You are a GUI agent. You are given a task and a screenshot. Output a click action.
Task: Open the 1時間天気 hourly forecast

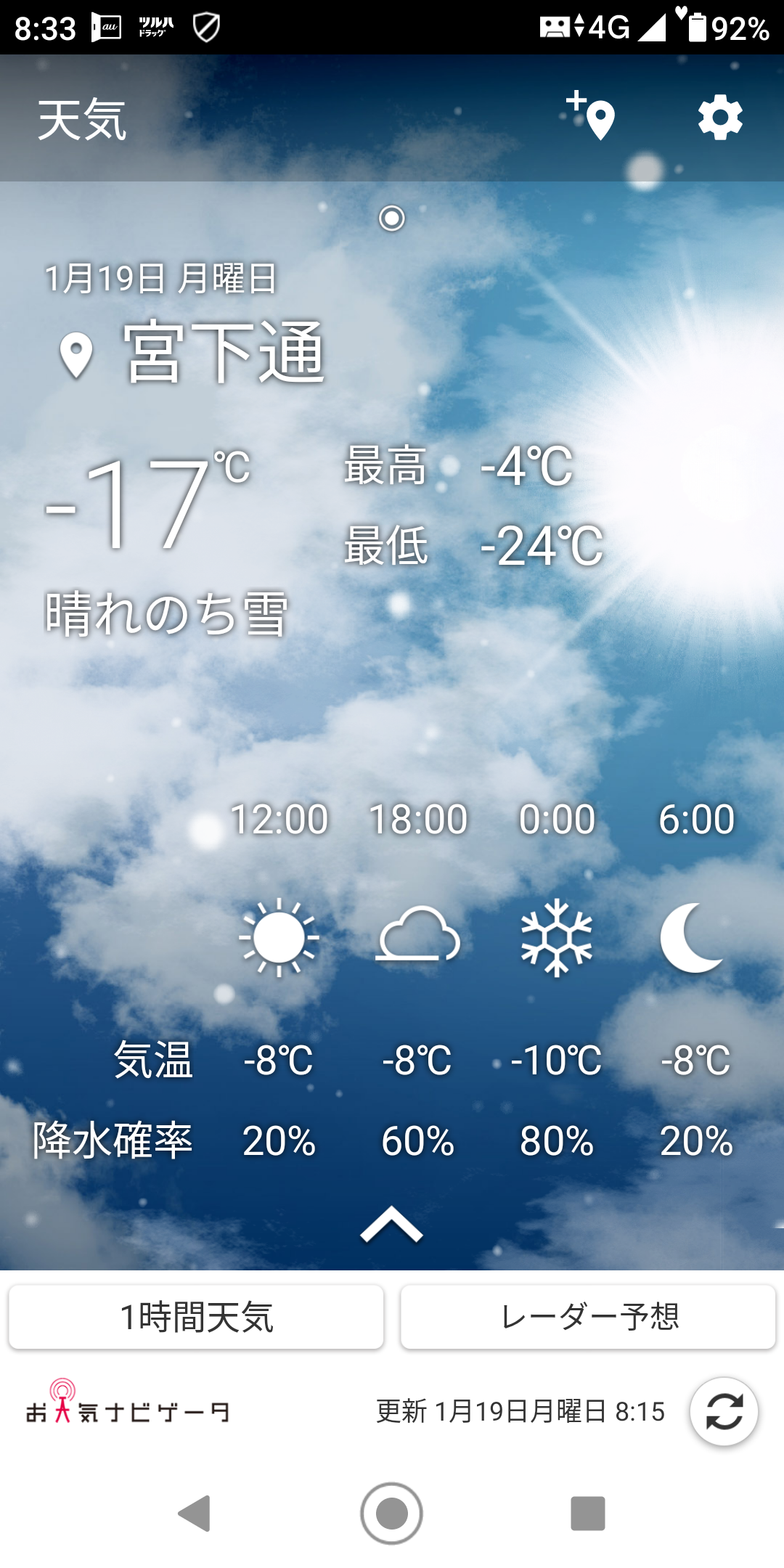196,1317
